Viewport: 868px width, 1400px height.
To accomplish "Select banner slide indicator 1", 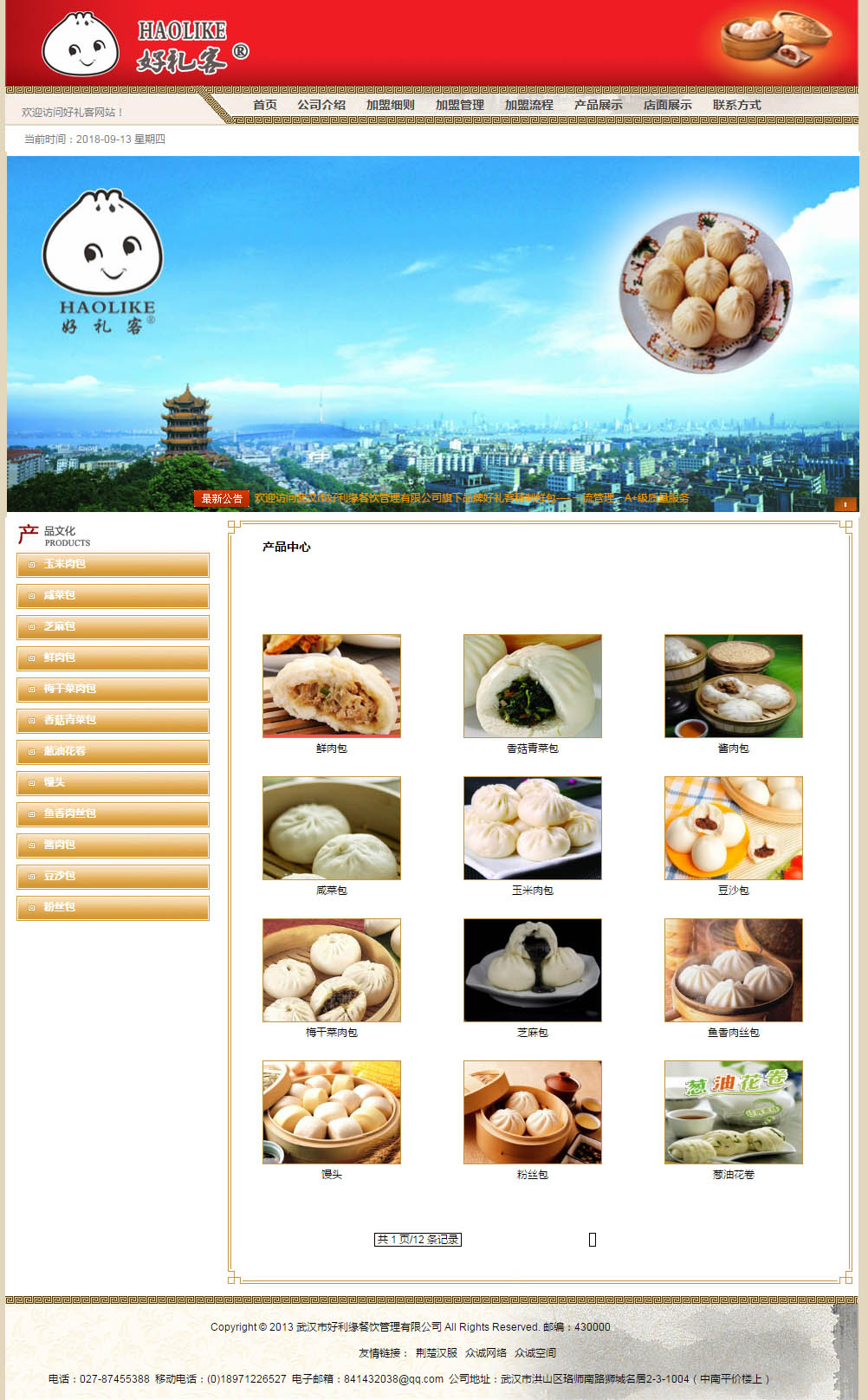I will pyautogui.click(x=845, y=503).
